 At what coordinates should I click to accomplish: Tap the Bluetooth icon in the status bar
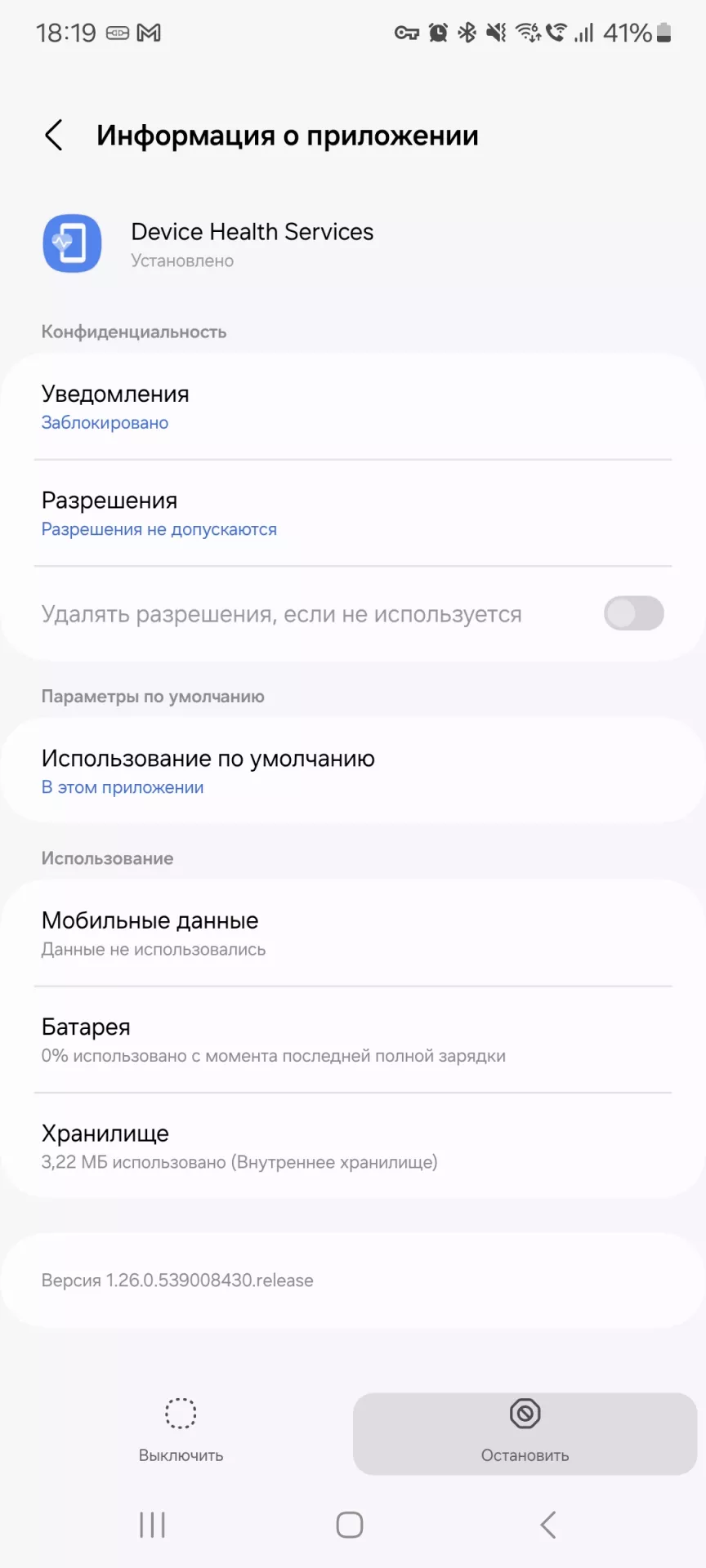point(468,33)
